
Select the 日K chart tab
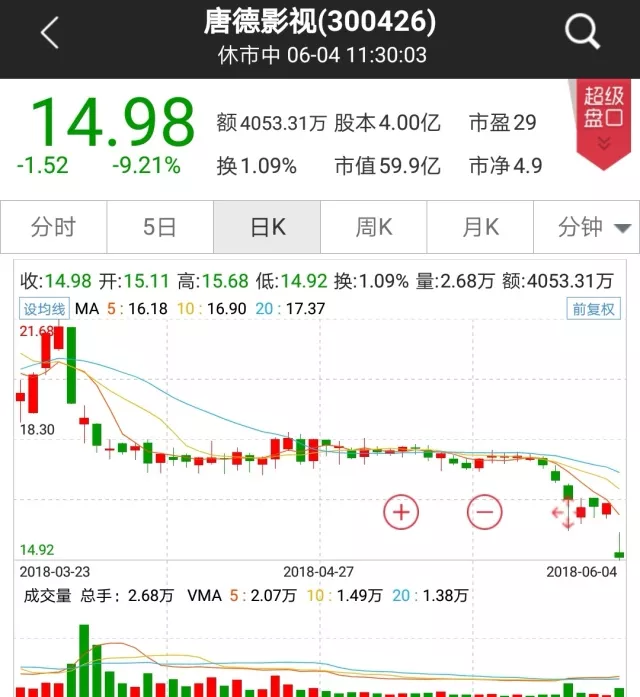point(267,228)
